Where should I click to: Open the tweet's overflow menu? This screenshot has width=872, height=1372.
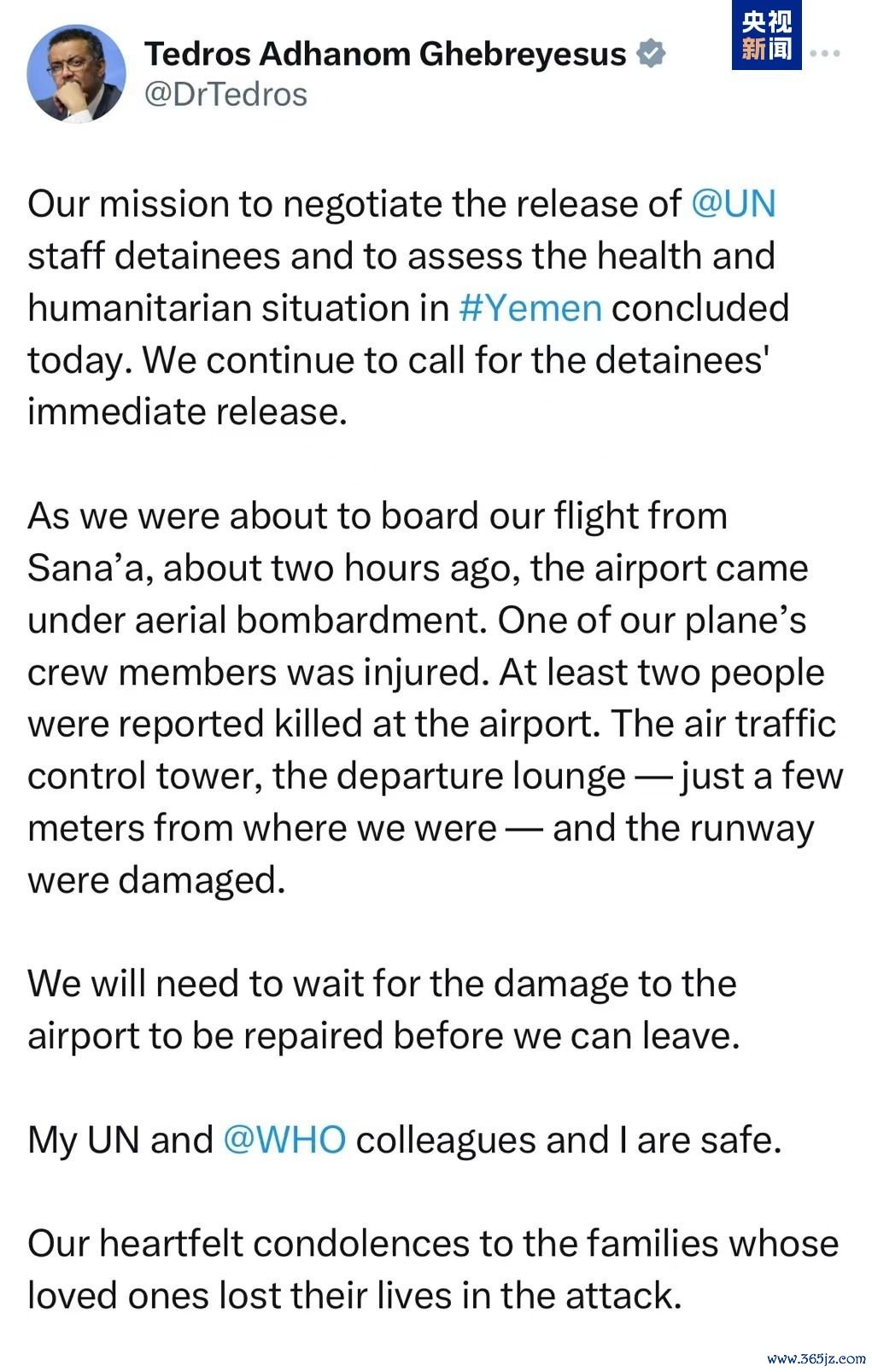(x=826, y=53)
